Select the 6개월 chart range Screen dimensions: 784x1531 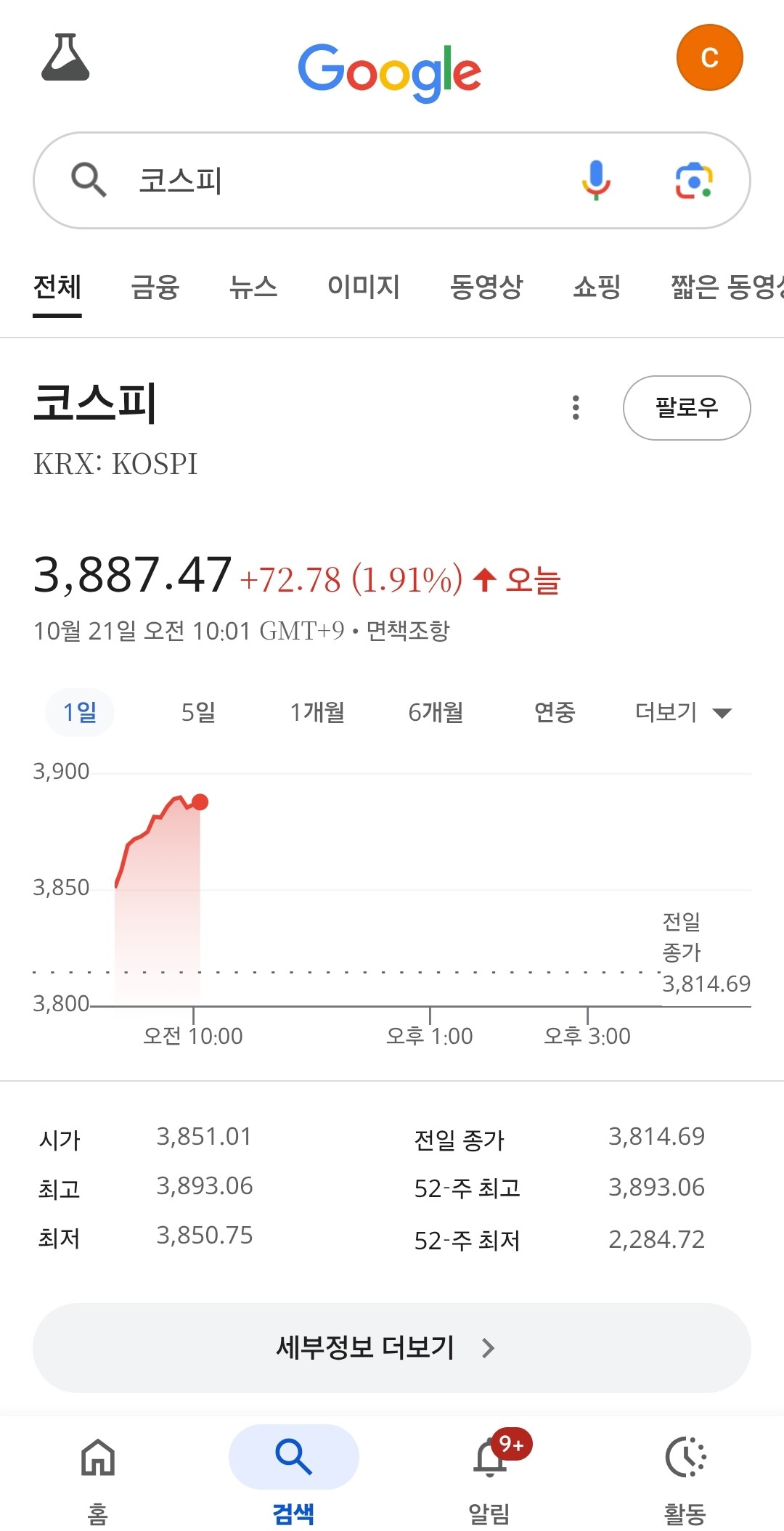pos(436,712)
